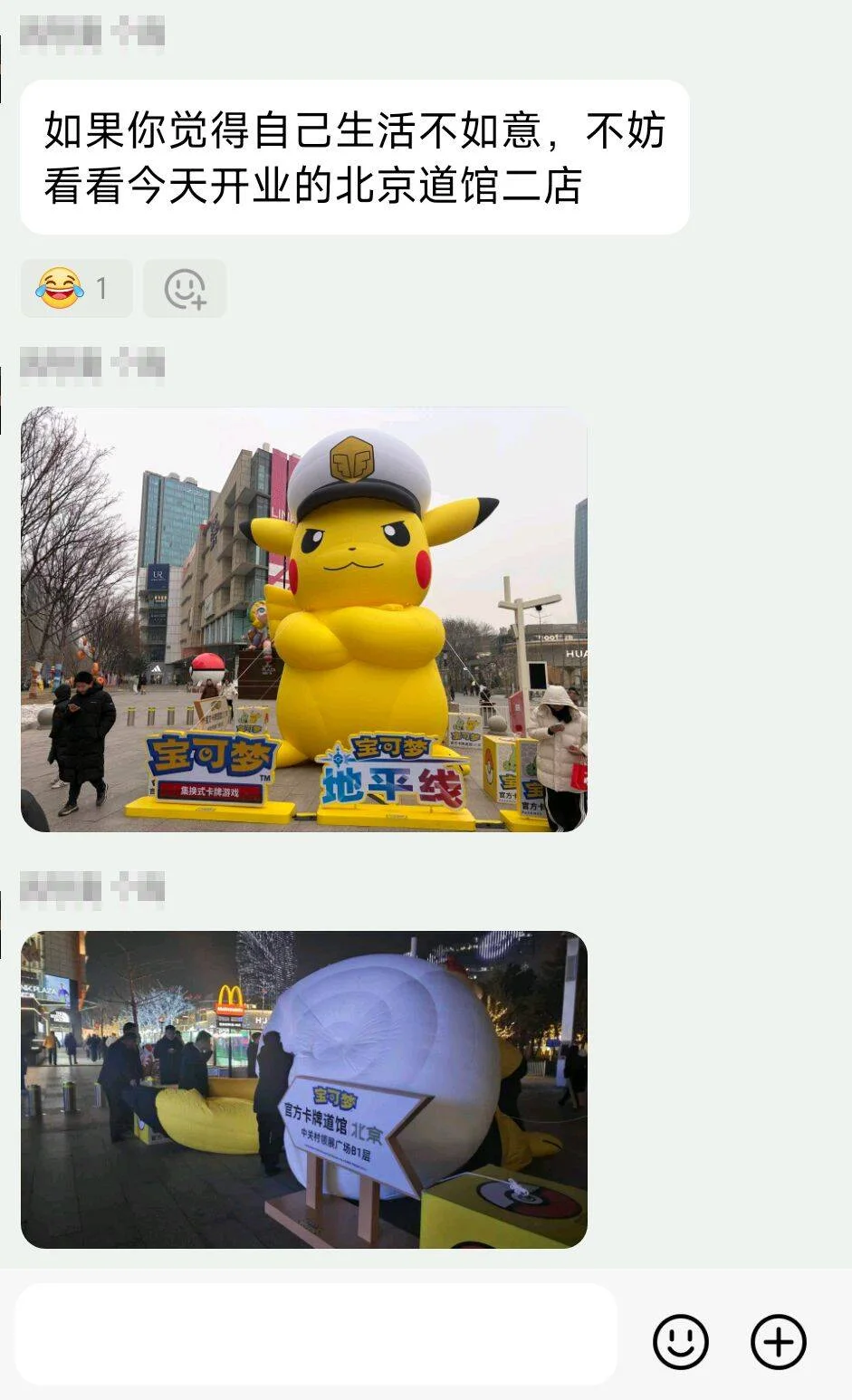Screen dimensions: 852x1400
Task: Focus the message input field
Action: point(315,1334)
